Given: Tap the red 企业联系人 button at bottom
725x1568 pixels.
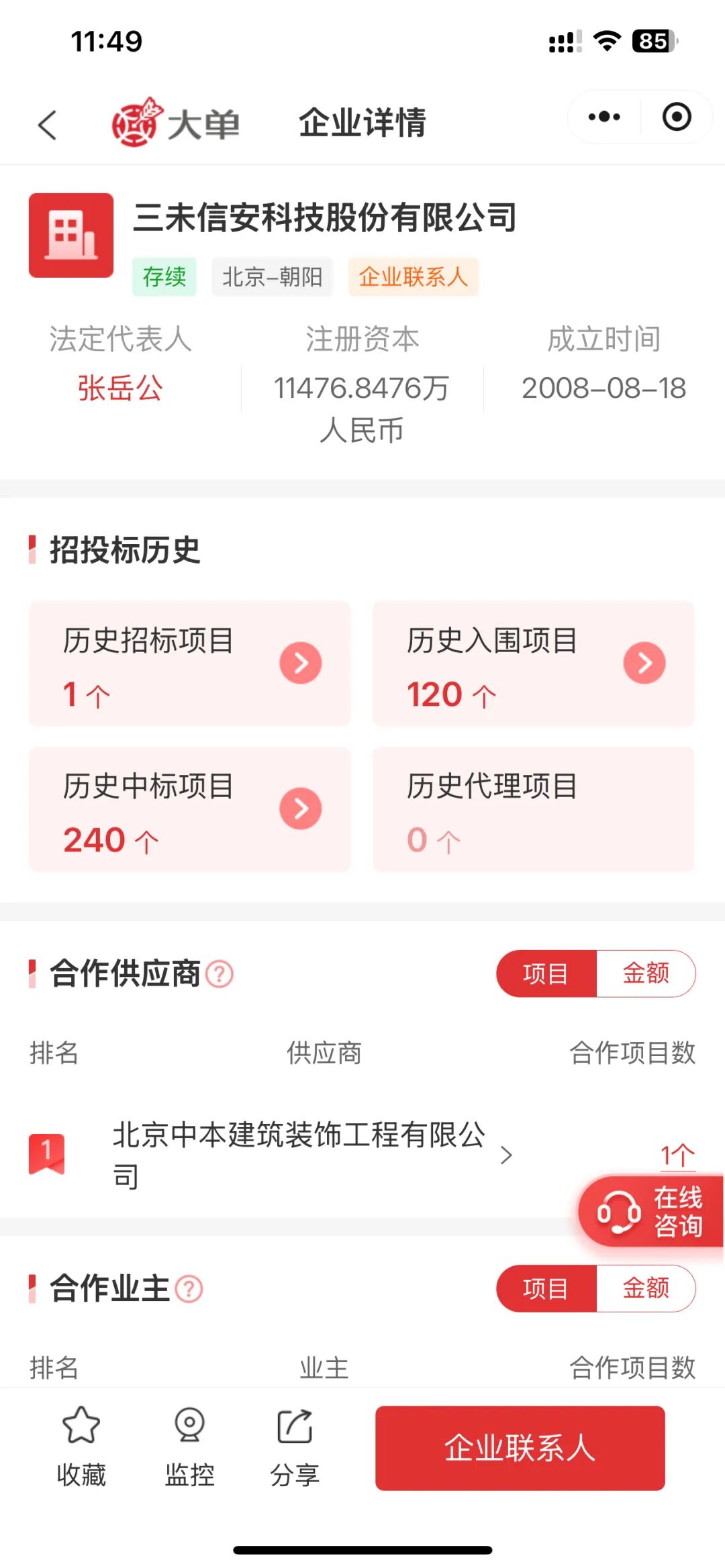Looking at the screenshot, I should [x=520, y=1448].
